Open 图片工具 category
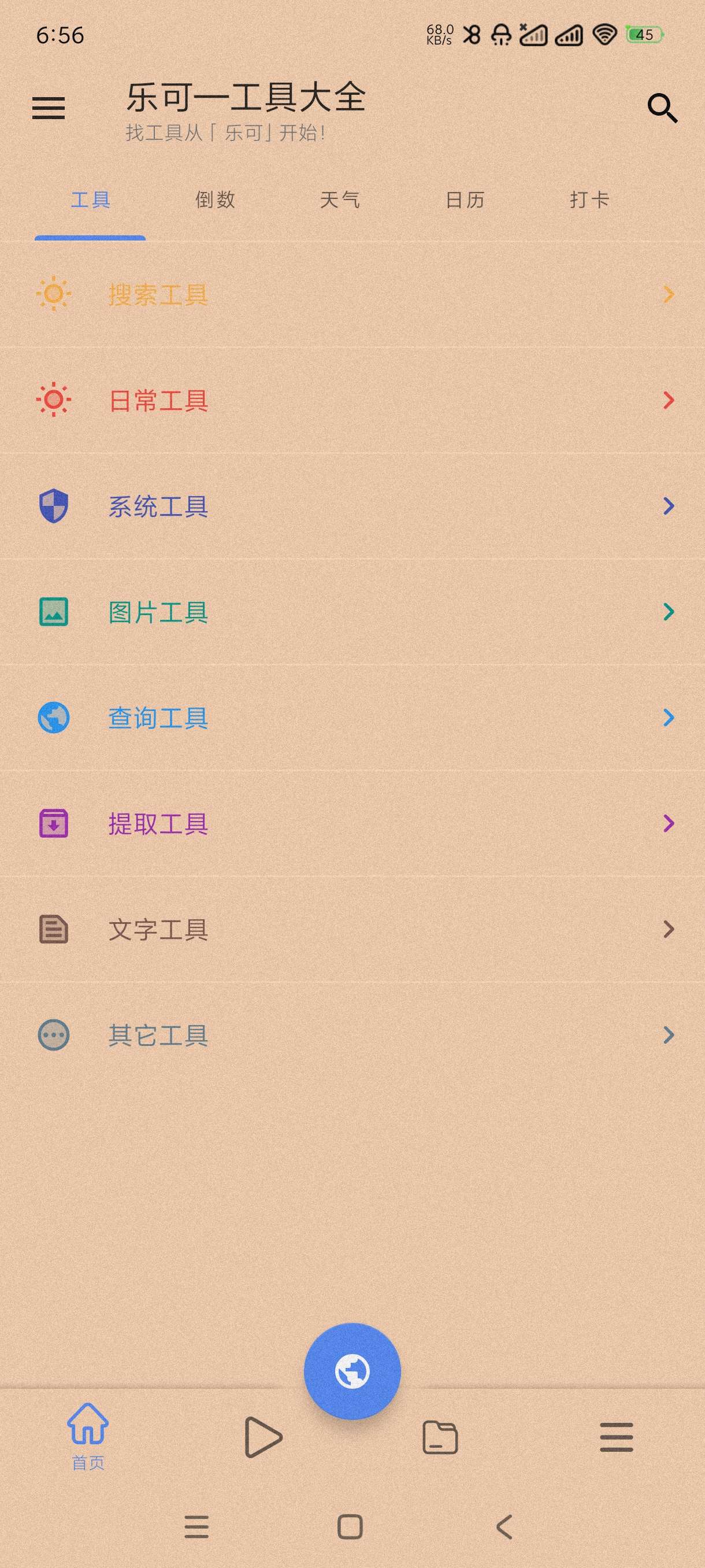Image resolution: width=705 pixels, height=1568 pixels. [352, 612]
